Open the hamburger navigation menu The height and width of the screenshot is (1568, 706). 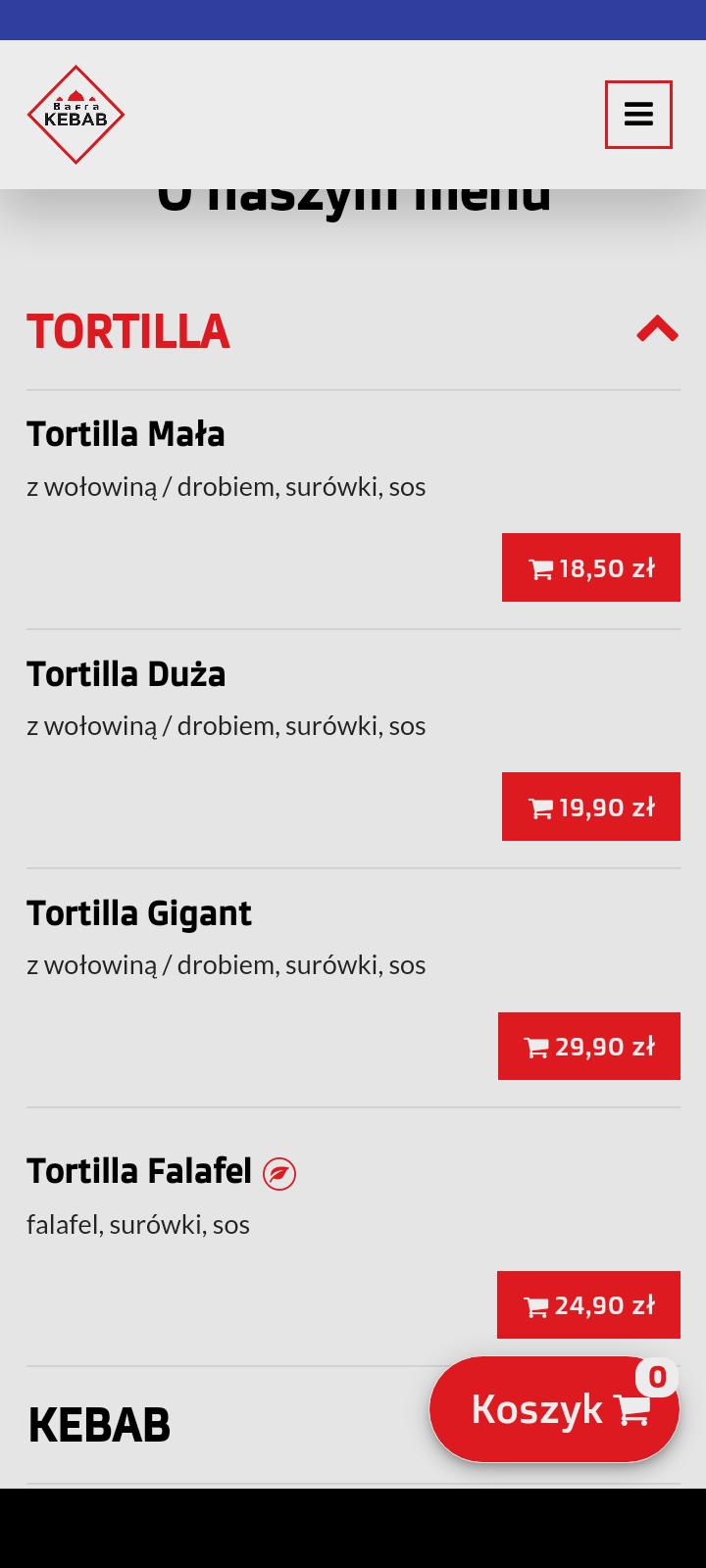638,115
